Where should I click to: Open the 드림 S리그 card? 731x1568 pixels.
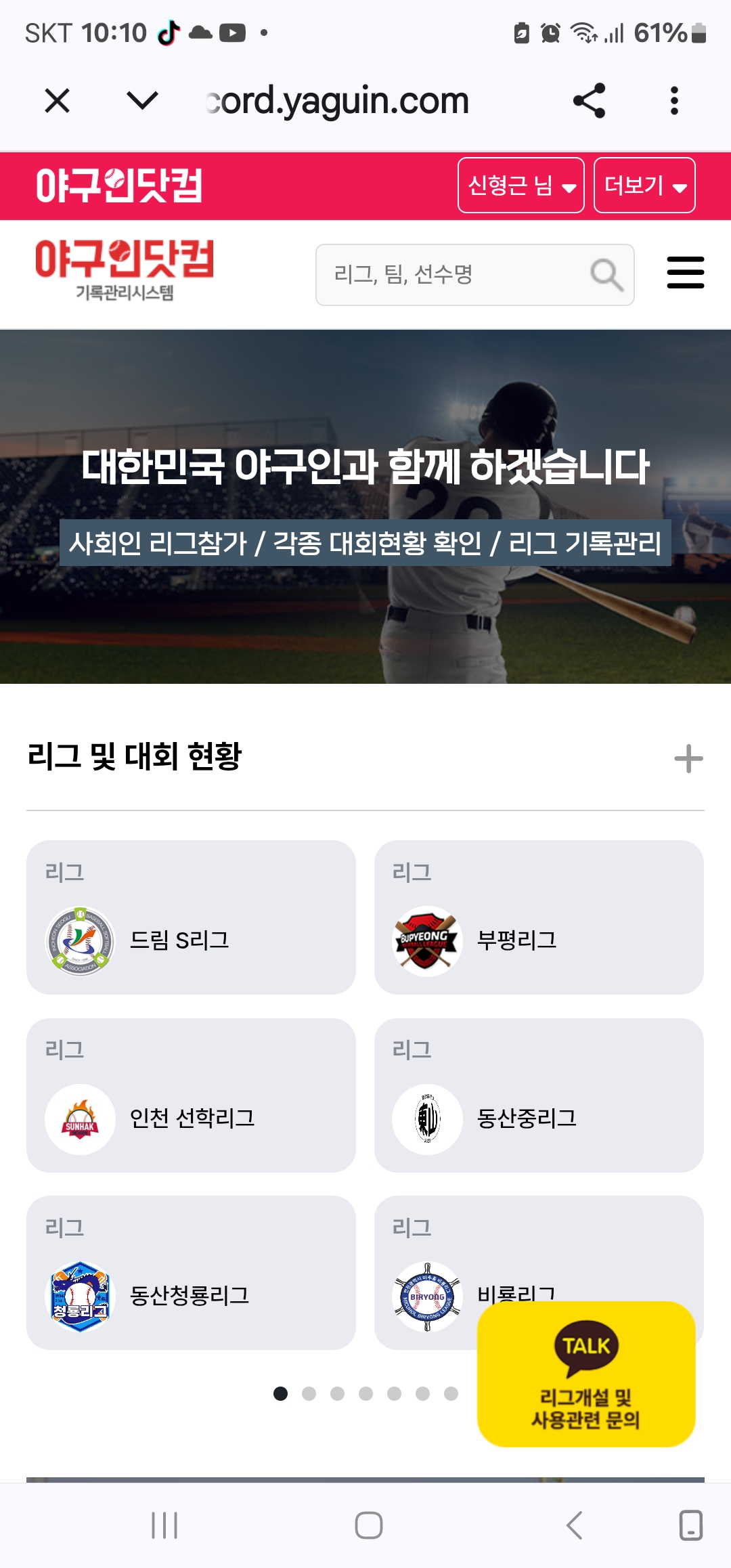(191, 917)
